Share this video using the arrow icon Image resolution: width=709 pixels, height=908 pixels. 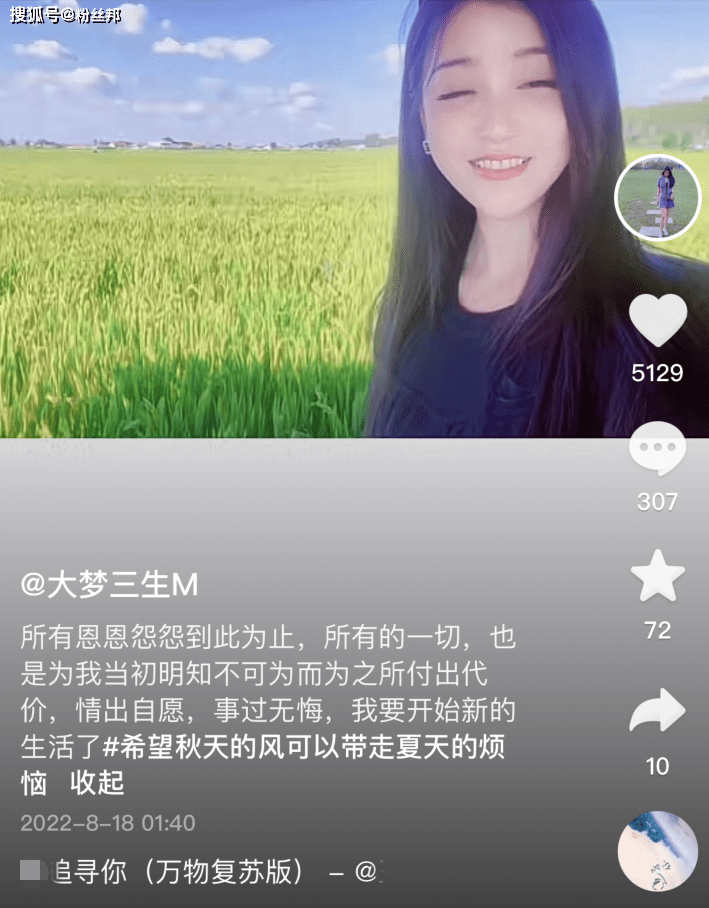657,712
